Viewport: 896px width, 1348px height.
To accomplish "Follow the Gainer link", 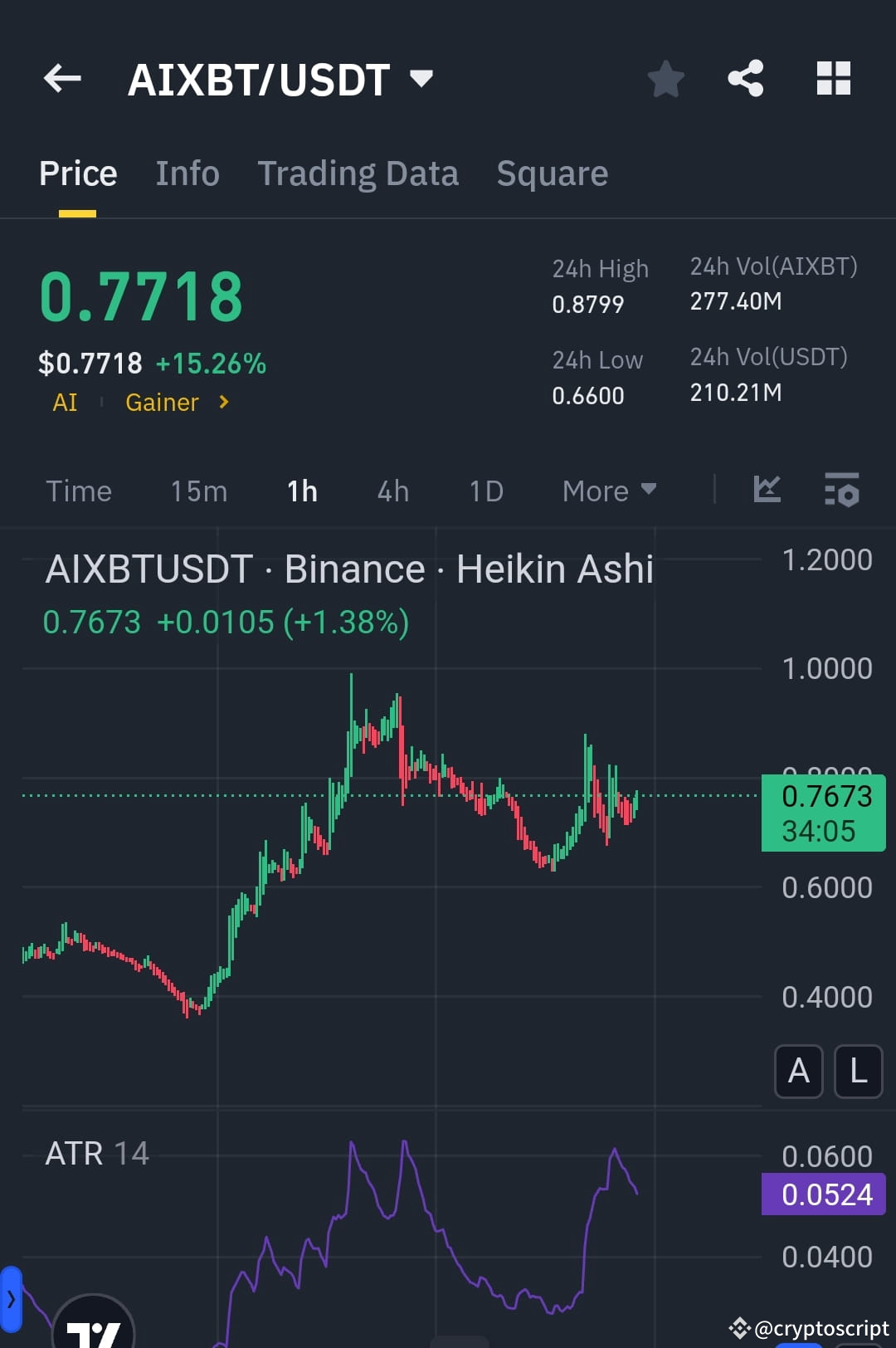I will tap(163, 402).
